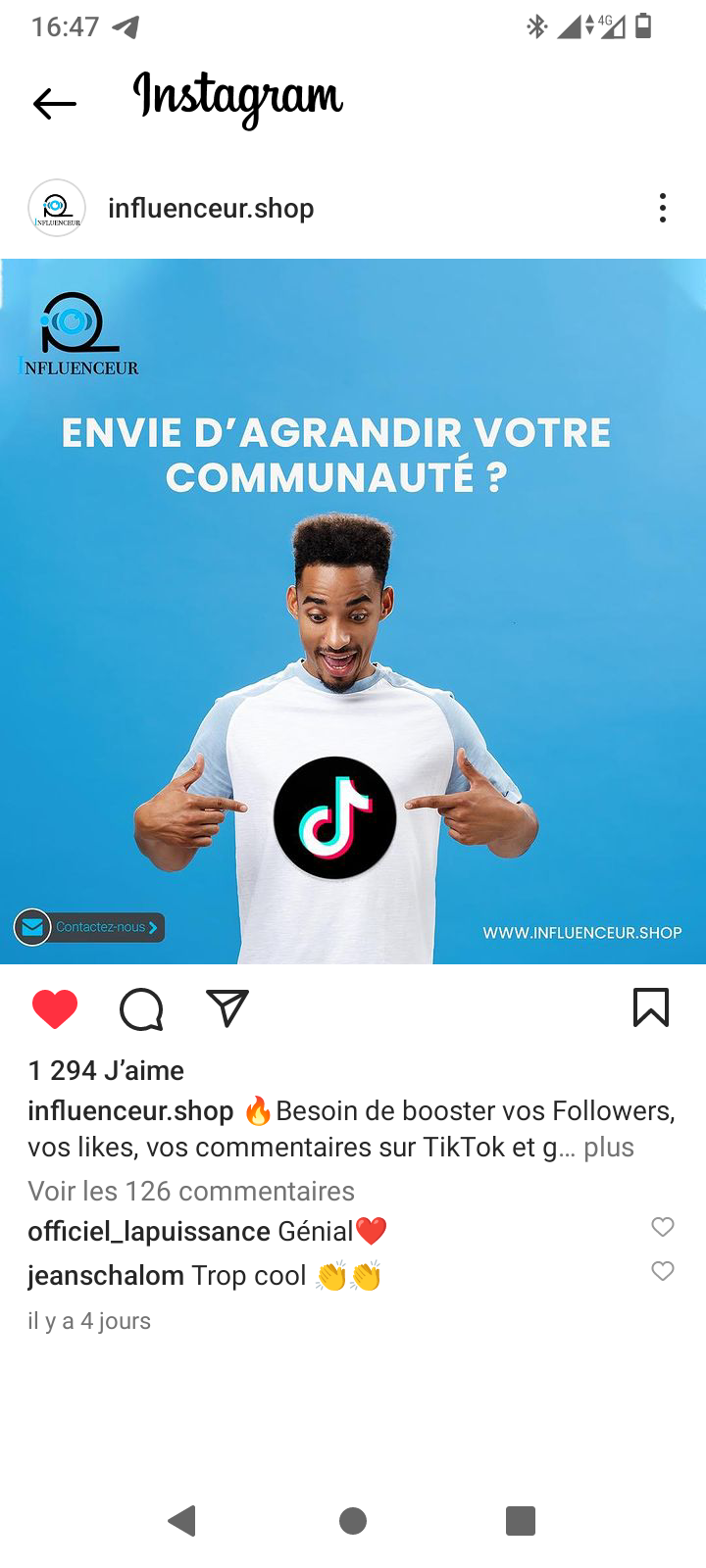Viewport: 706px width, 1568px height.
Task: Open the comment bubble icon
Action: click(x=141, y=1008)
